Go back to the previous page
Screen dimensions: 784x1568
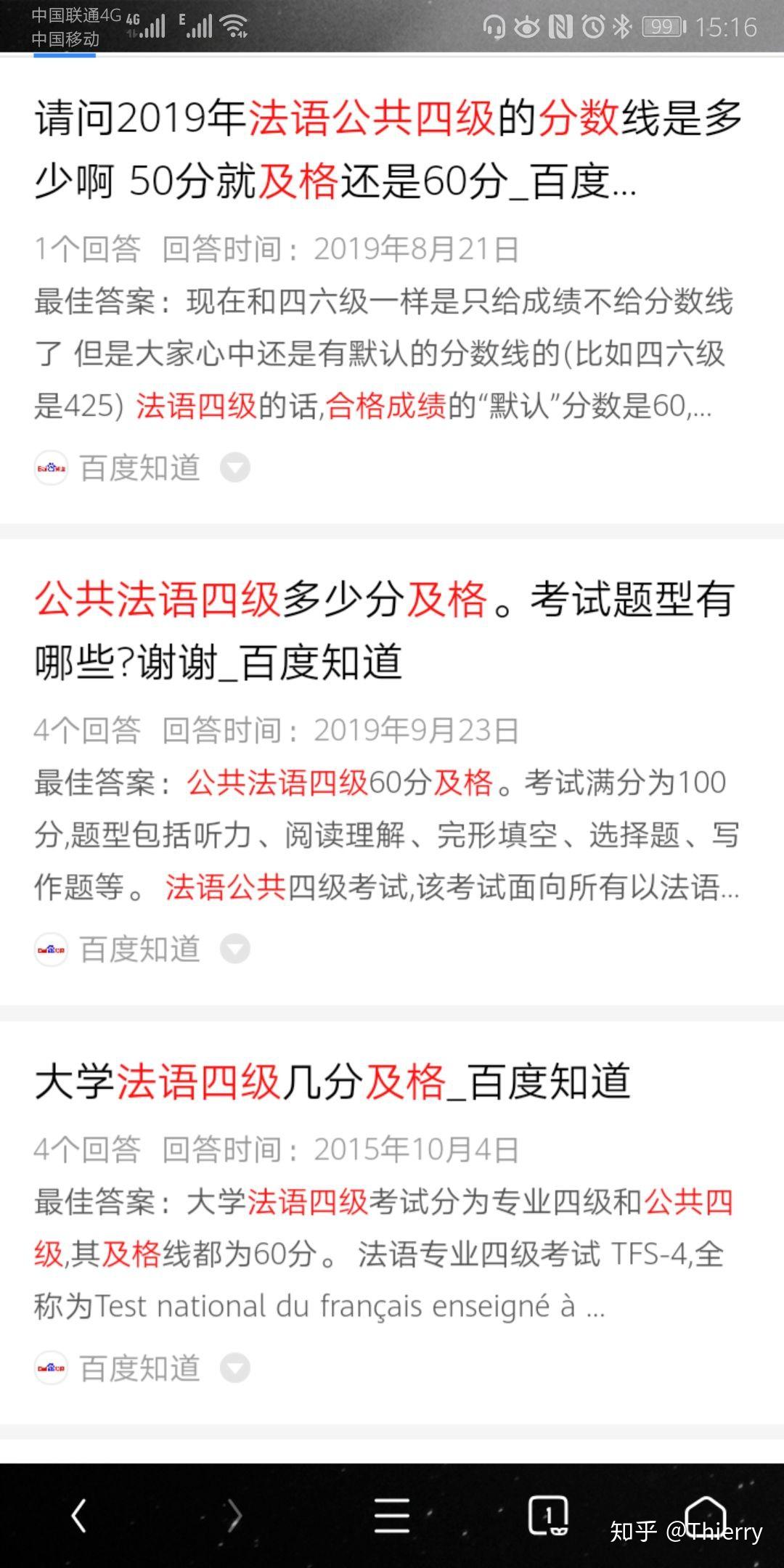click(x=78, y=1516)
